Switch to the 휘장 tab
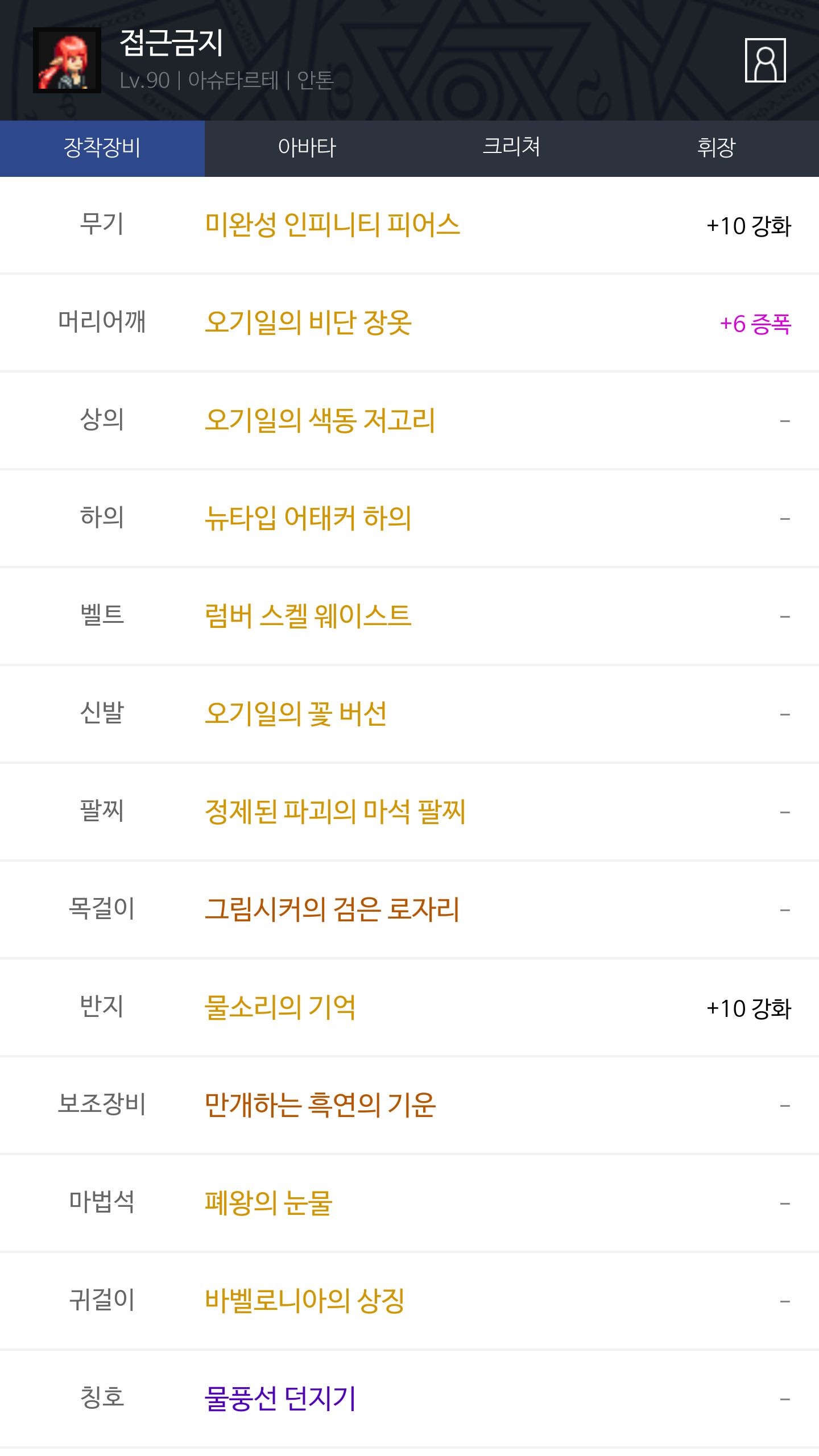 click(716, 148)
